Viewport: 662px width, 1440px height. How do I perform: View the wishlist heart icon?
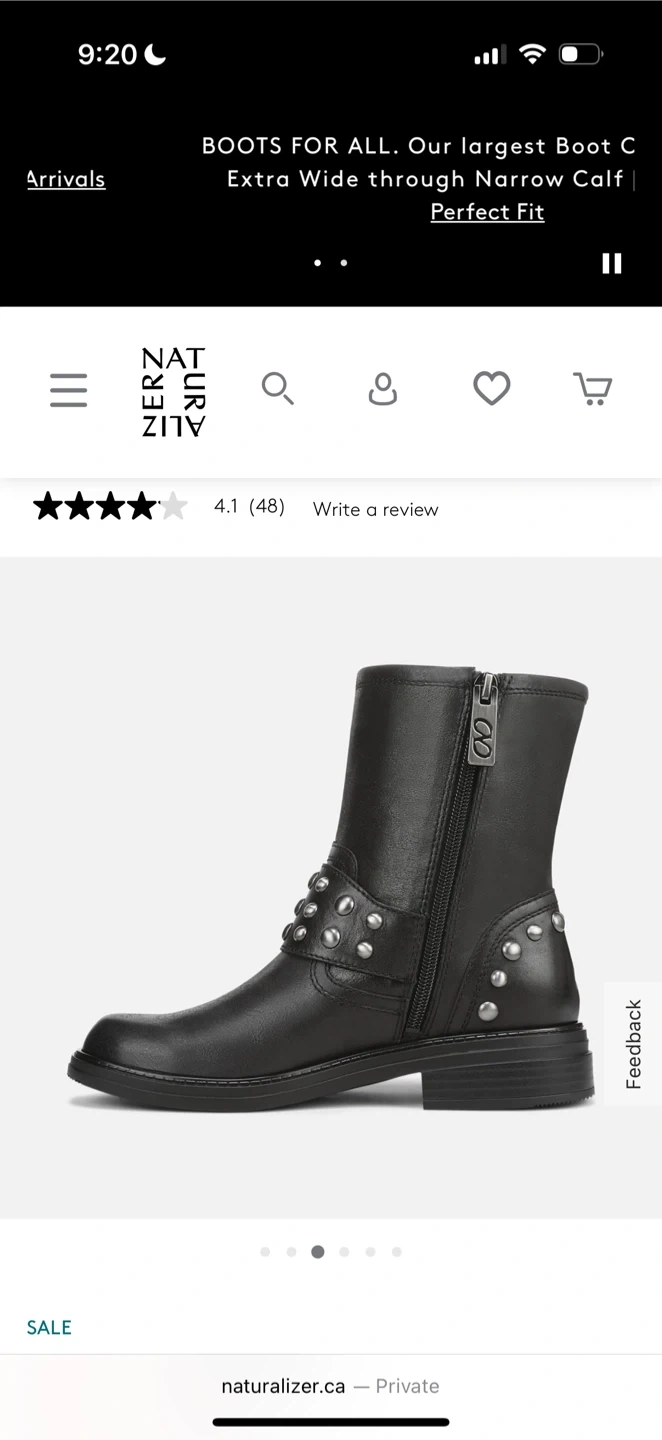(491, 388)
